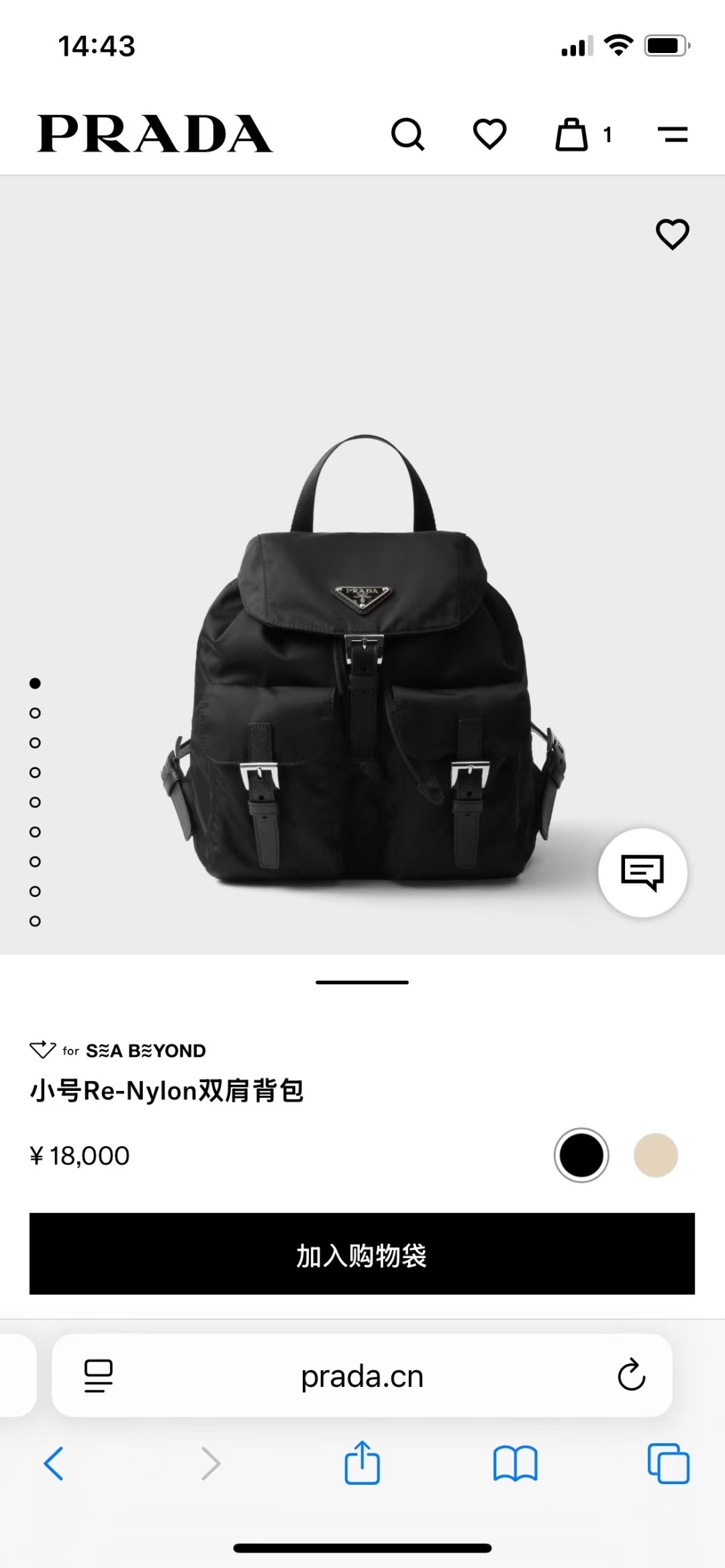Screen dimensions: 725x1568
Task: Add this backpack to wishlist
Action: 672,234
